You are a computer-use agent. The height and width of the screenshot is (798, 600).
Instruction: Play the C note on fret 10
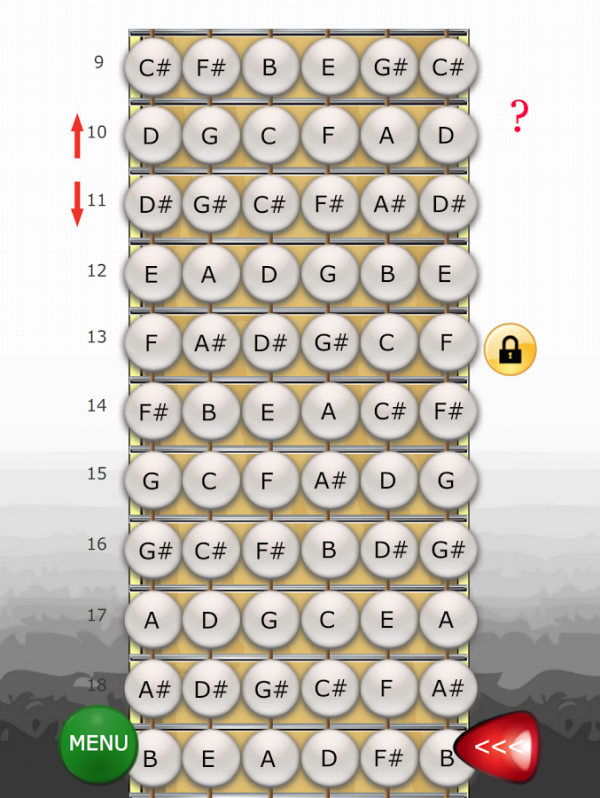coord(269,135)
